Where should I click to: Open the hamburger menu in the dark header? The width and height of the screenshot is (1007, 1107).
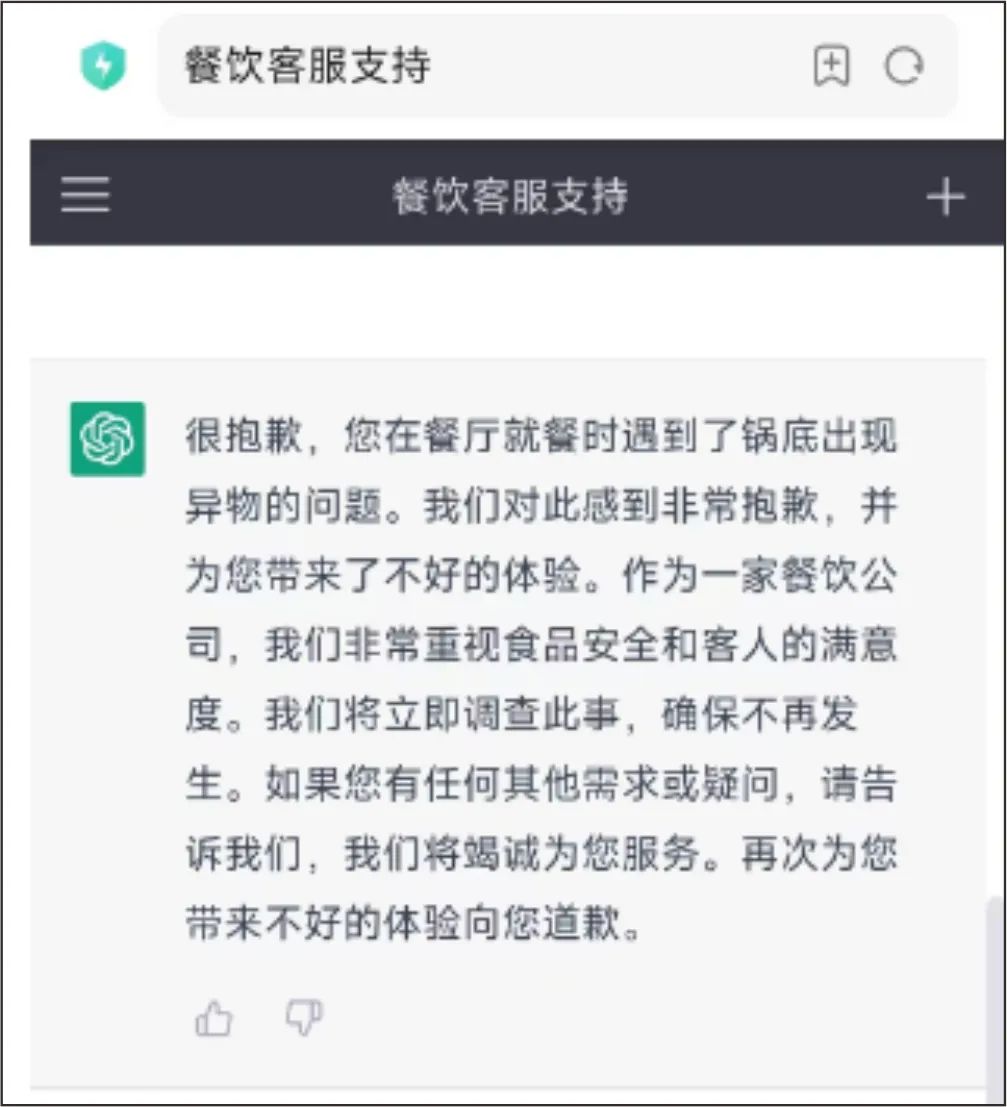[85, 195]
